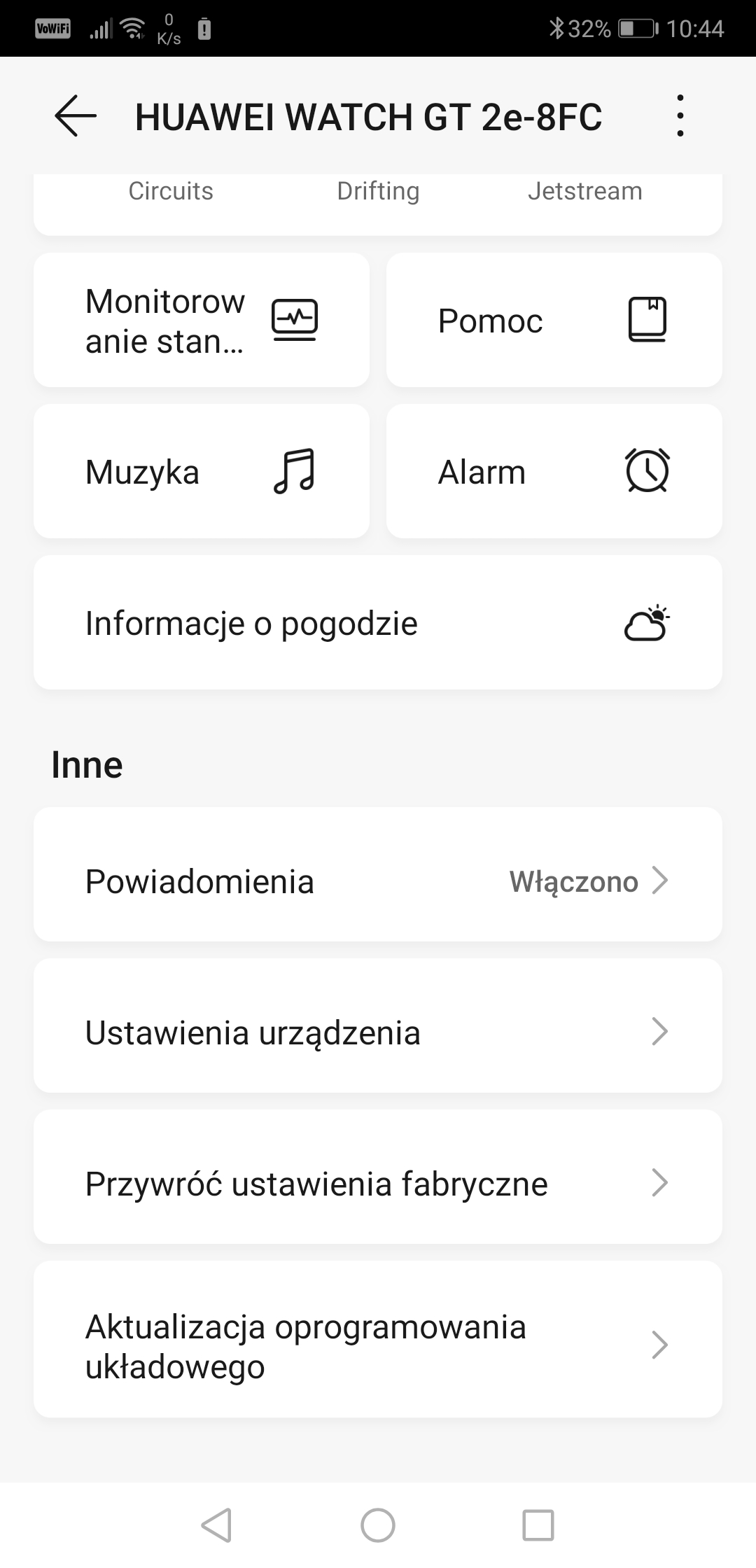Select the Circuits watch face

point(171,191)
